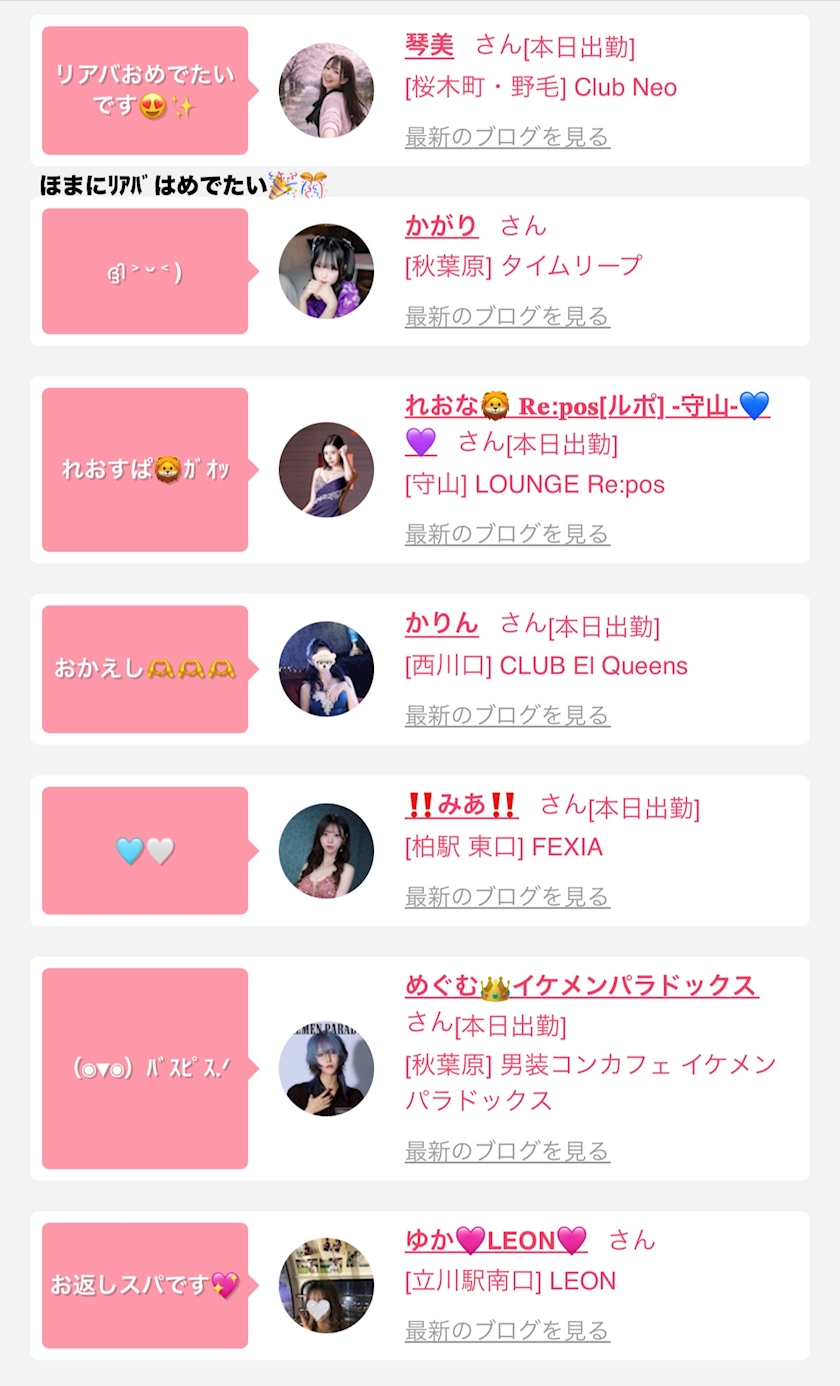This screenshot has width=840, height=1386.
Task: Open 琴美's profile name link
Action: click(x=429, y=46)
